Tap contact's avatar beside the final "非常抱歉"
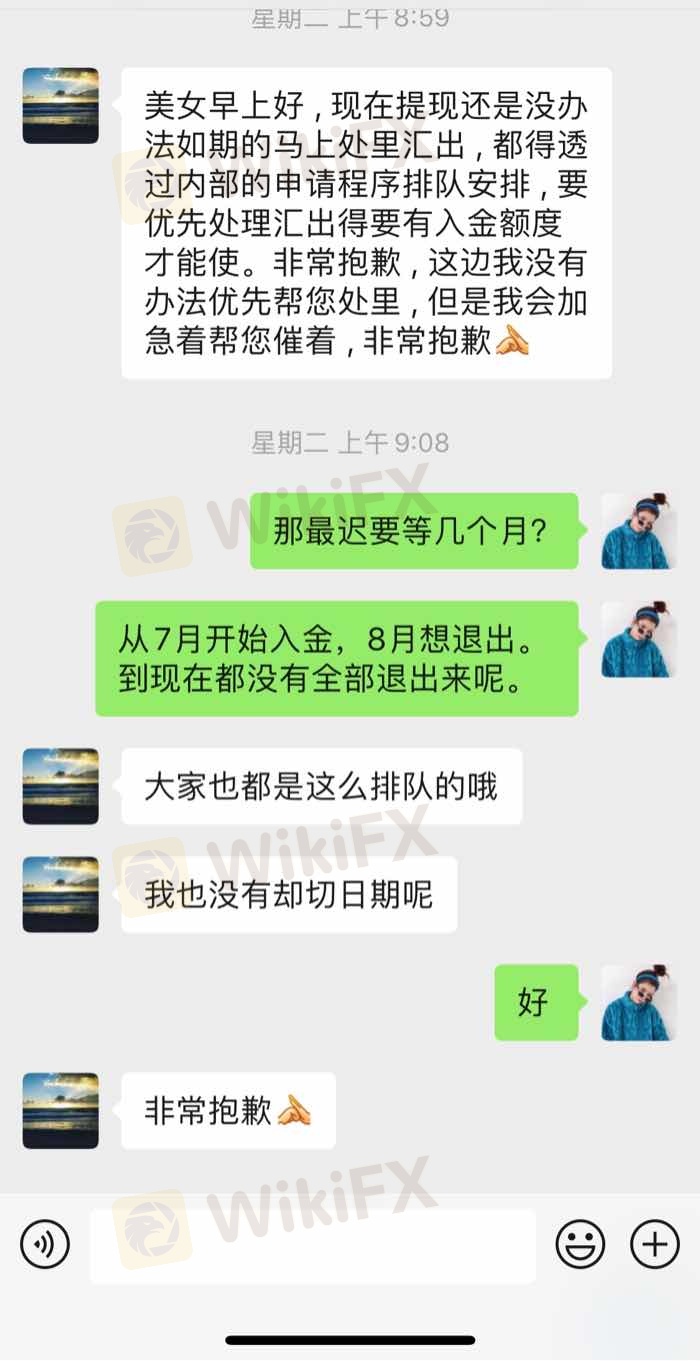Screen dimensions: 700x1361 (61, 1110)
